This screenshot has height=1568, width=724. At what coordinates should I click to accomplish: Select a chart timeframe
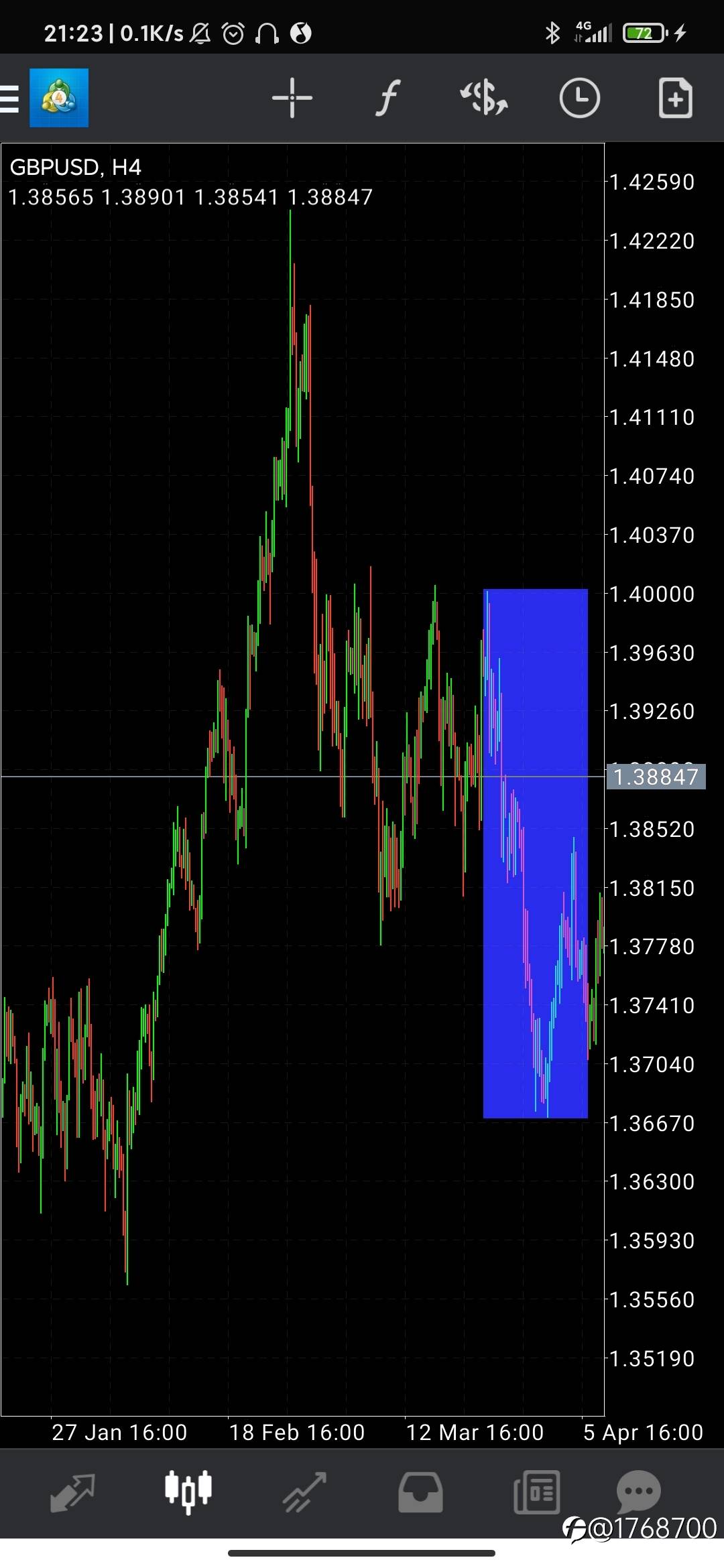[579, 99]
